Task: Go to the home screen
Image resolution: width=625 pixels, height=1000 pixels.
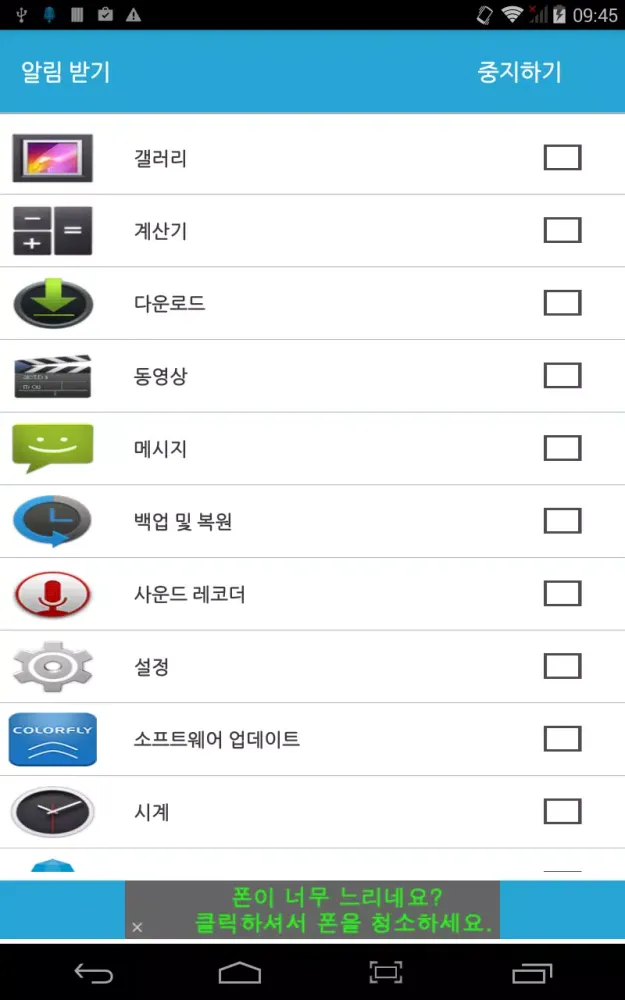Action: click(240, 971)
